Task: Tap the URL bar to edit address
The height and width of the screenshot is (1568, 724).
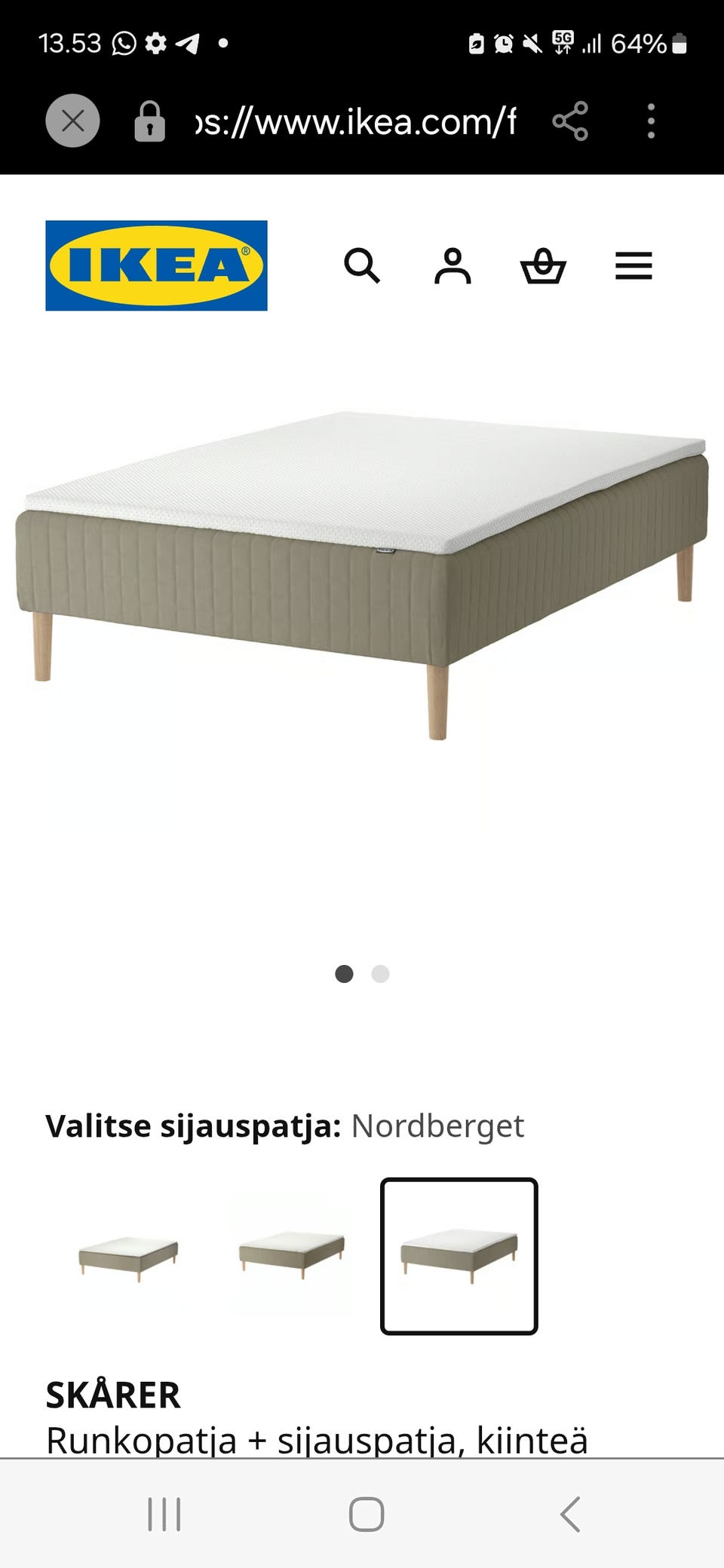Action: click(351, 121)
